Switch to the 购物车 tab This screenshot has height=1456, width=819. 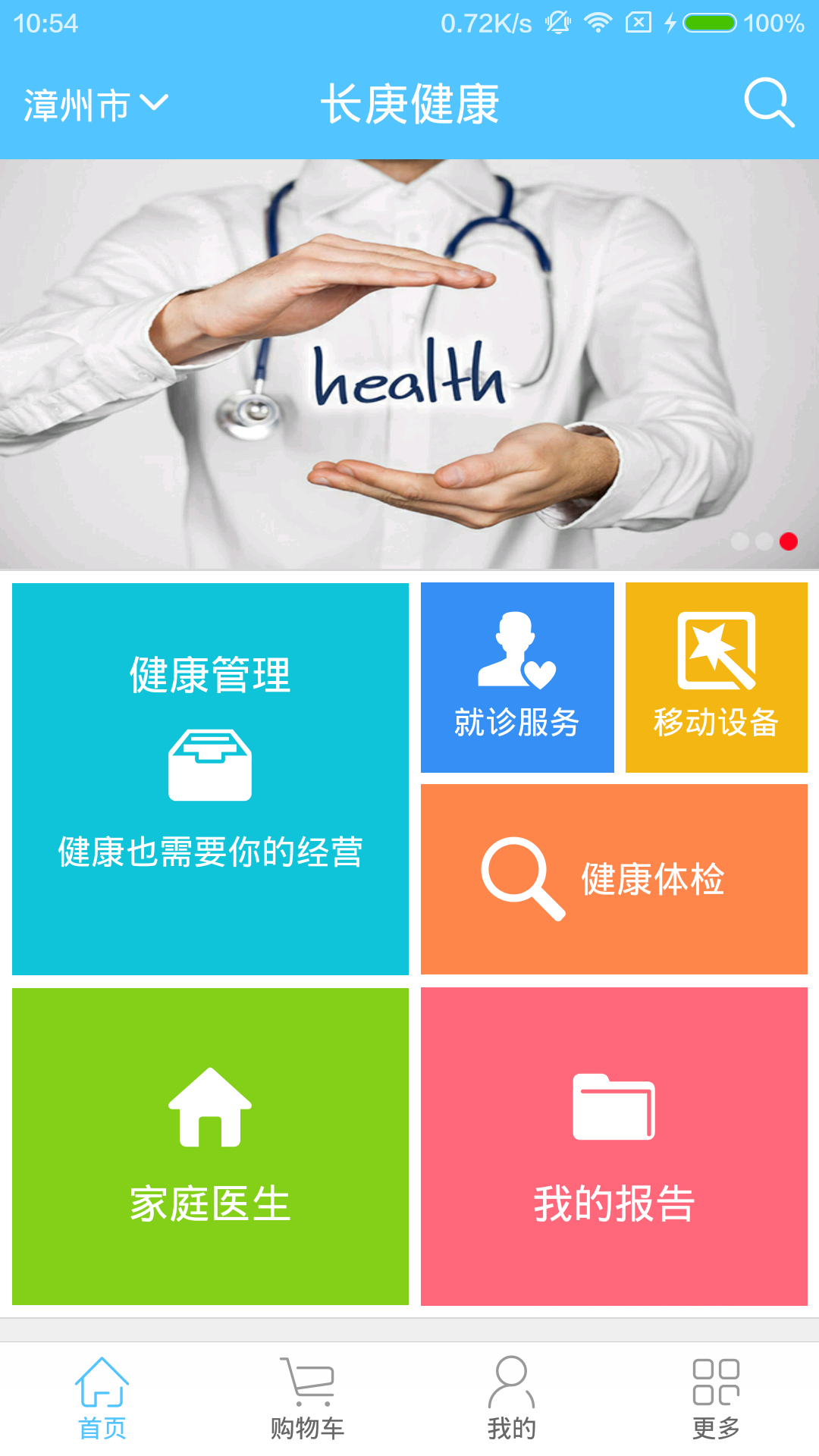(307, 1399)
